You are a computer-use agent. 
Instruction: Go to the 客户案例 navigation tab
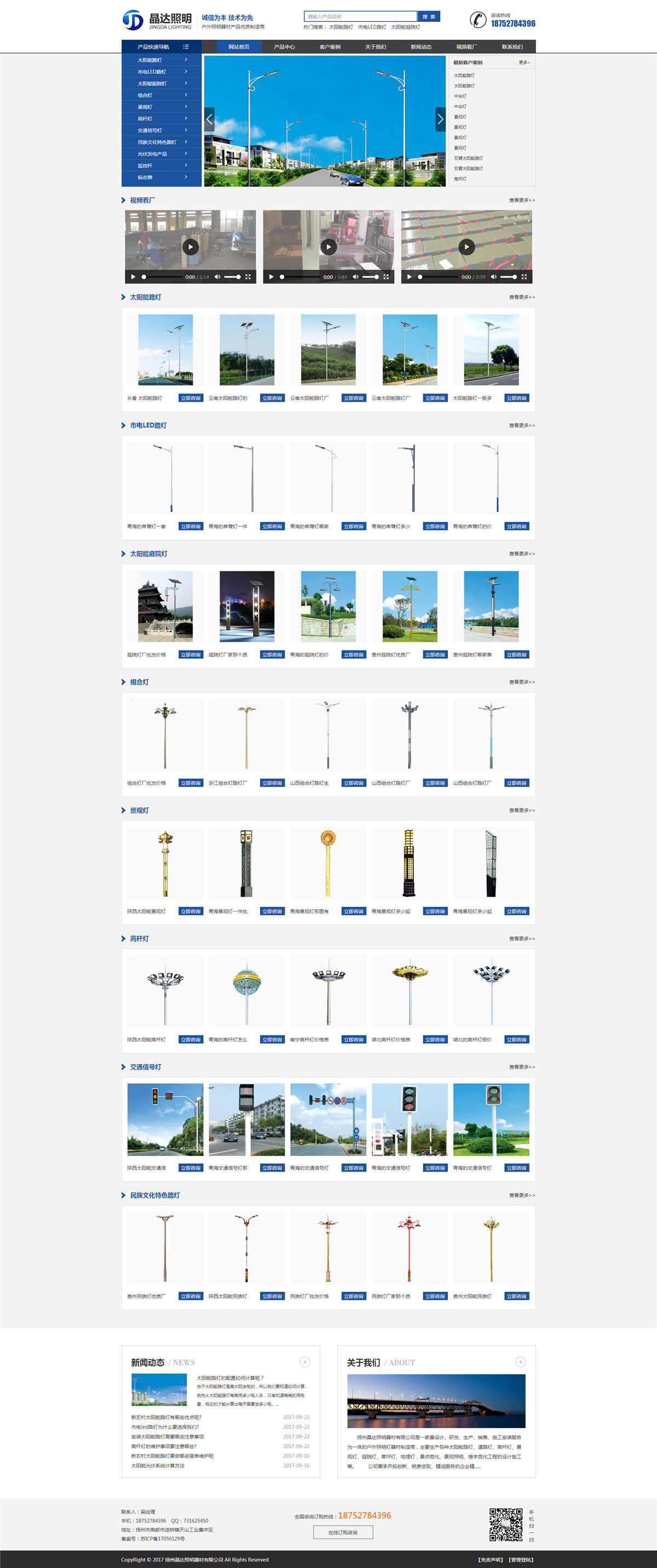tap(330, 47)
